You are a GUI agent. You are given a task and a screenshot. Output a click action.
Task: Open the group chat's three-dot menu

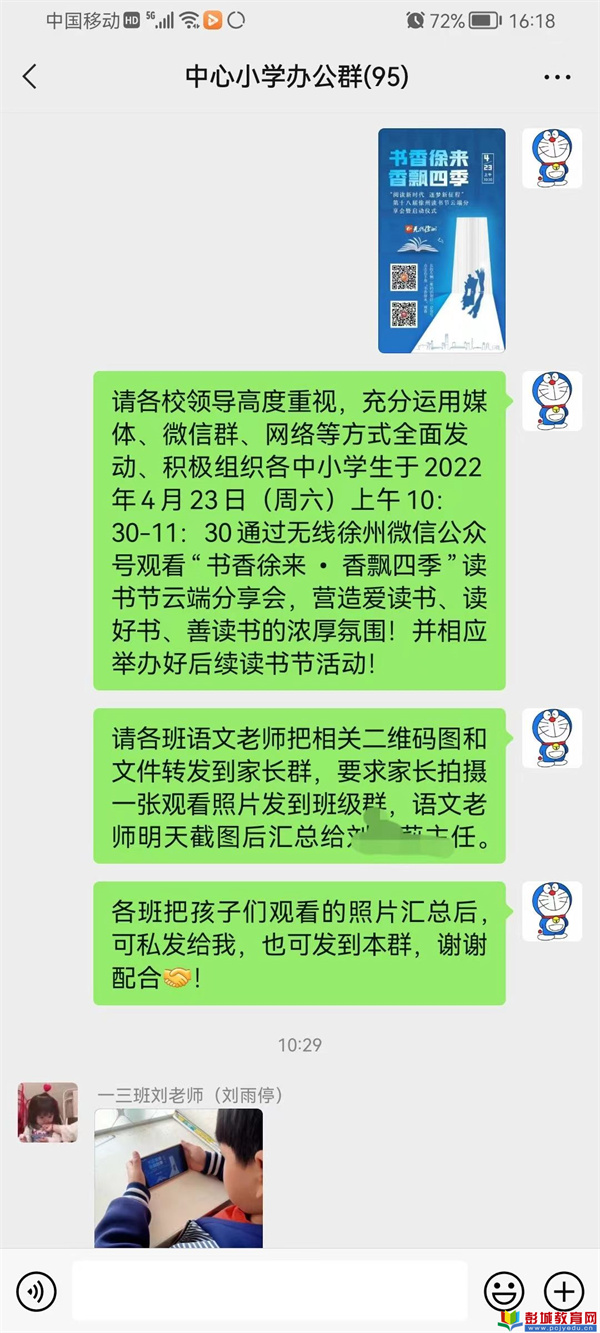[x=556, y=77]
